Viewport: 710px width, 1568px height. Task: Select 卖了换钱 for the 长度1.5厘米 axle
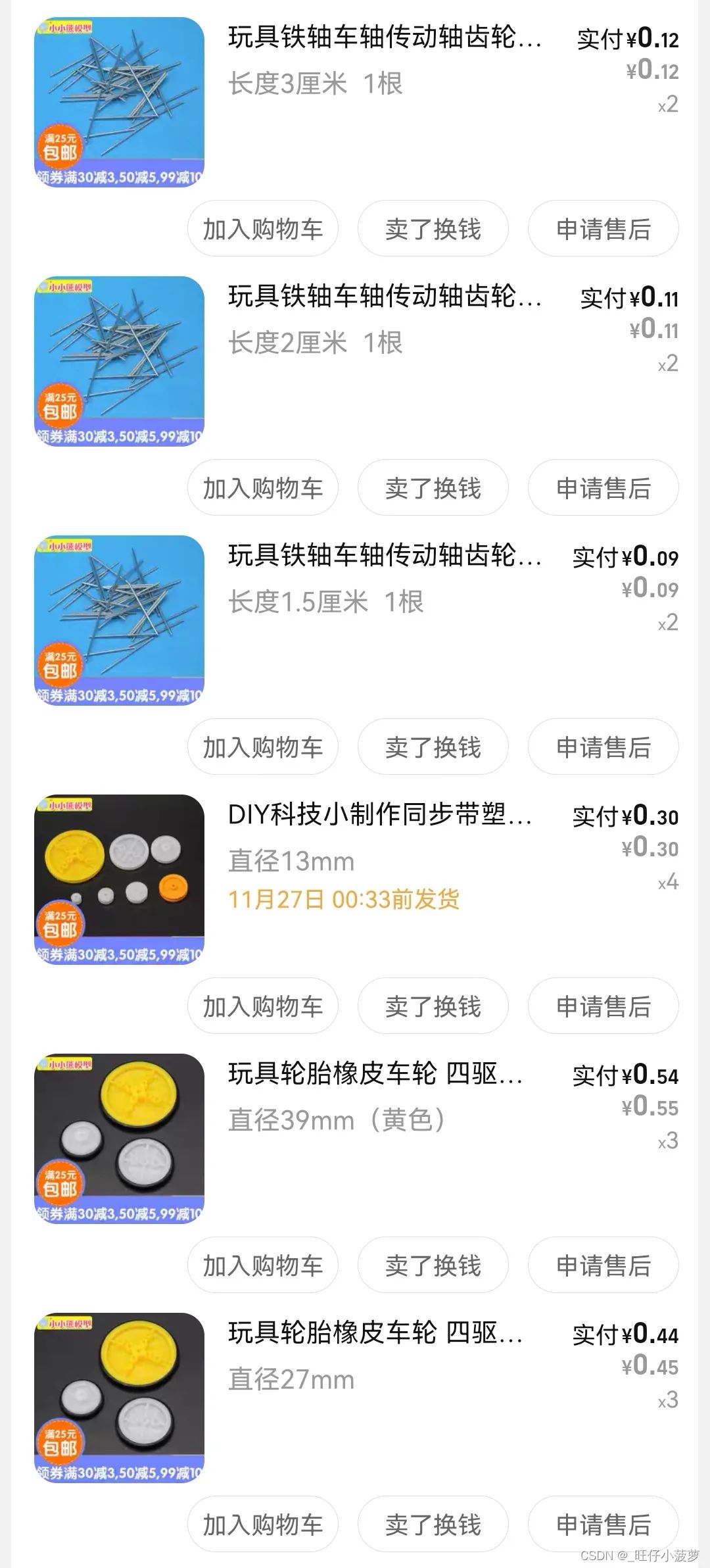click(433, 747)
